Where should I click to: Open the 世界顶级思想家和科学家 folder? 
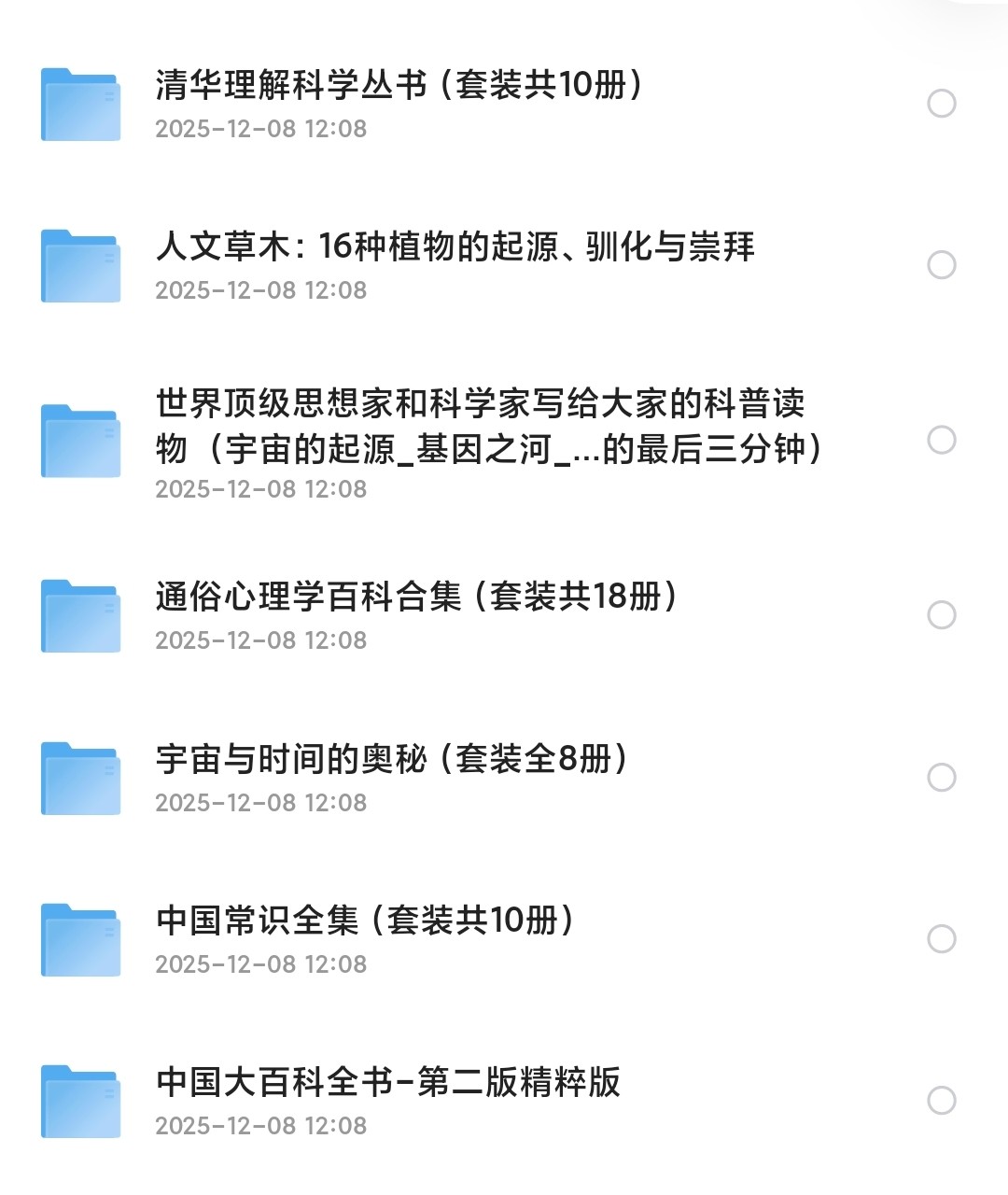click(x=480, y=427)
